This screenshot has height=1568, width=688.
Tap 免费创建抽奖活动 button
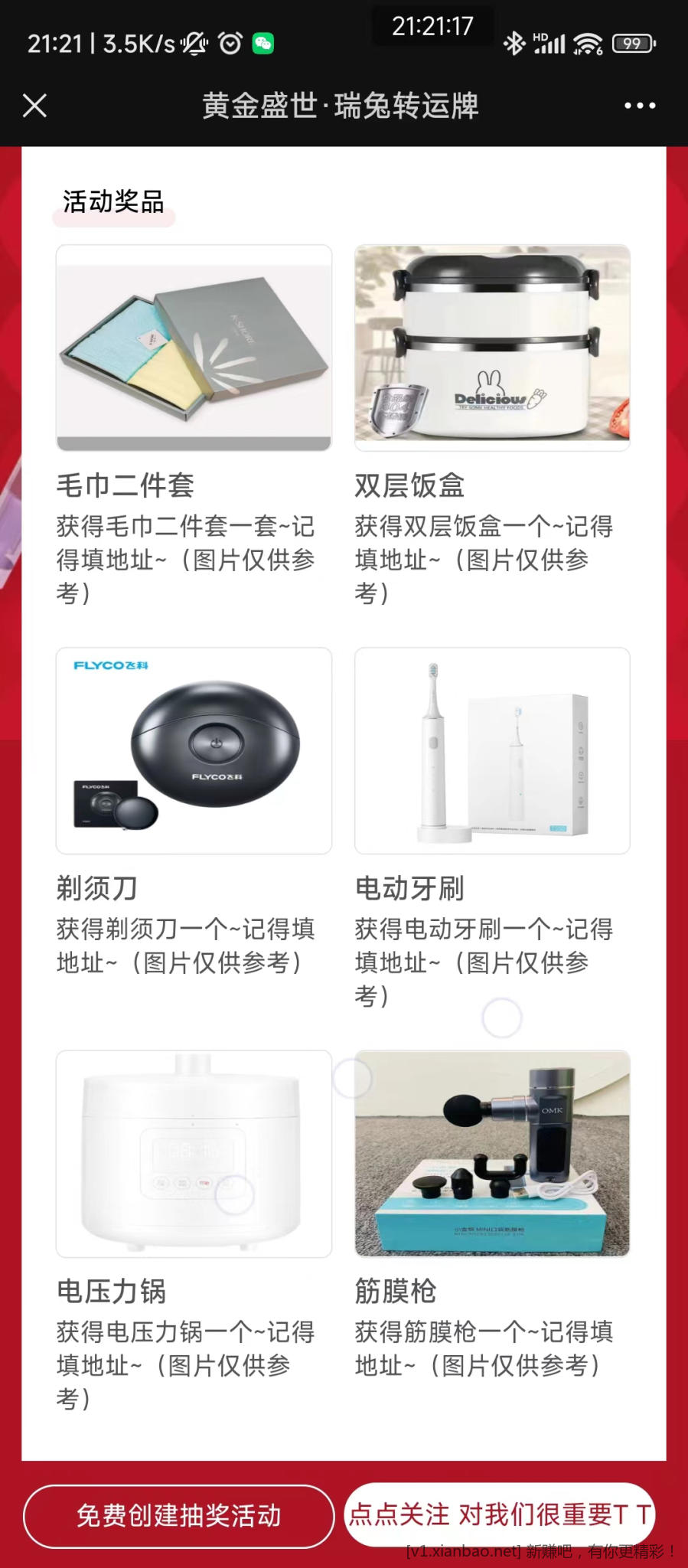click(x=178, y=1516)
